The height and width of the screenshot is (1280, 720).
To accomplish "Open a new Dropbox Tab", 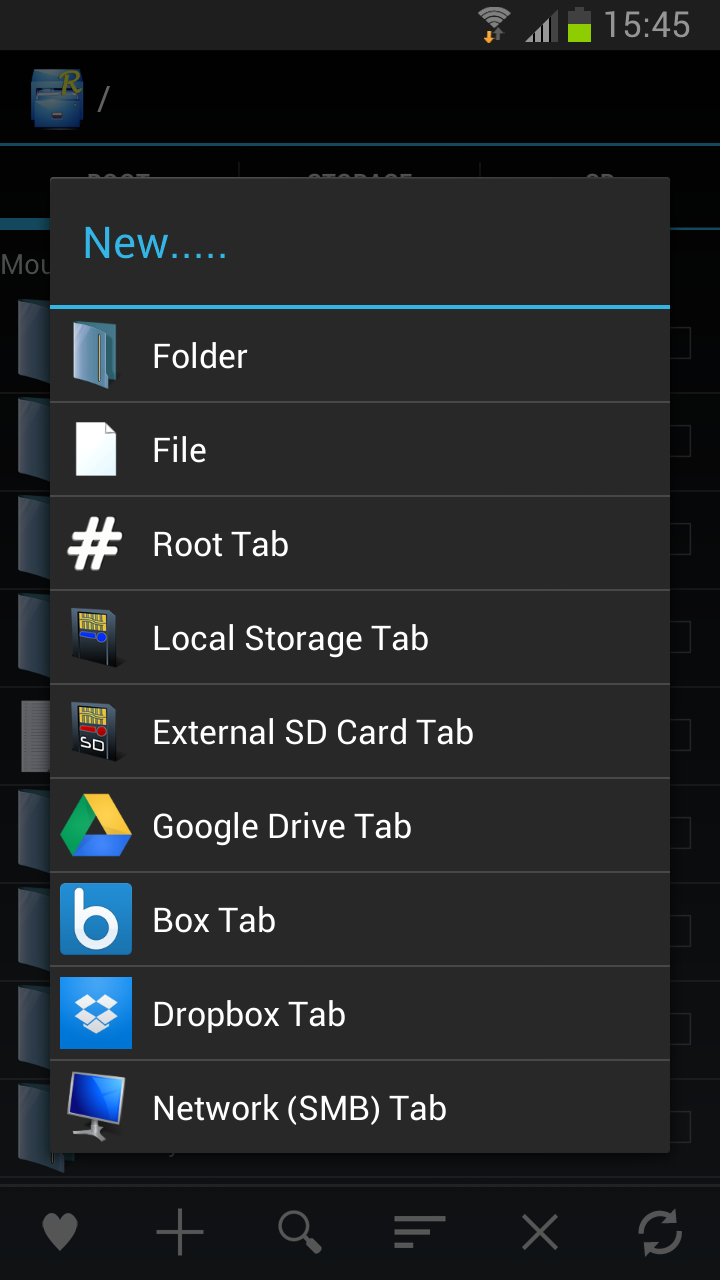I will click(x=360, y=1014).
